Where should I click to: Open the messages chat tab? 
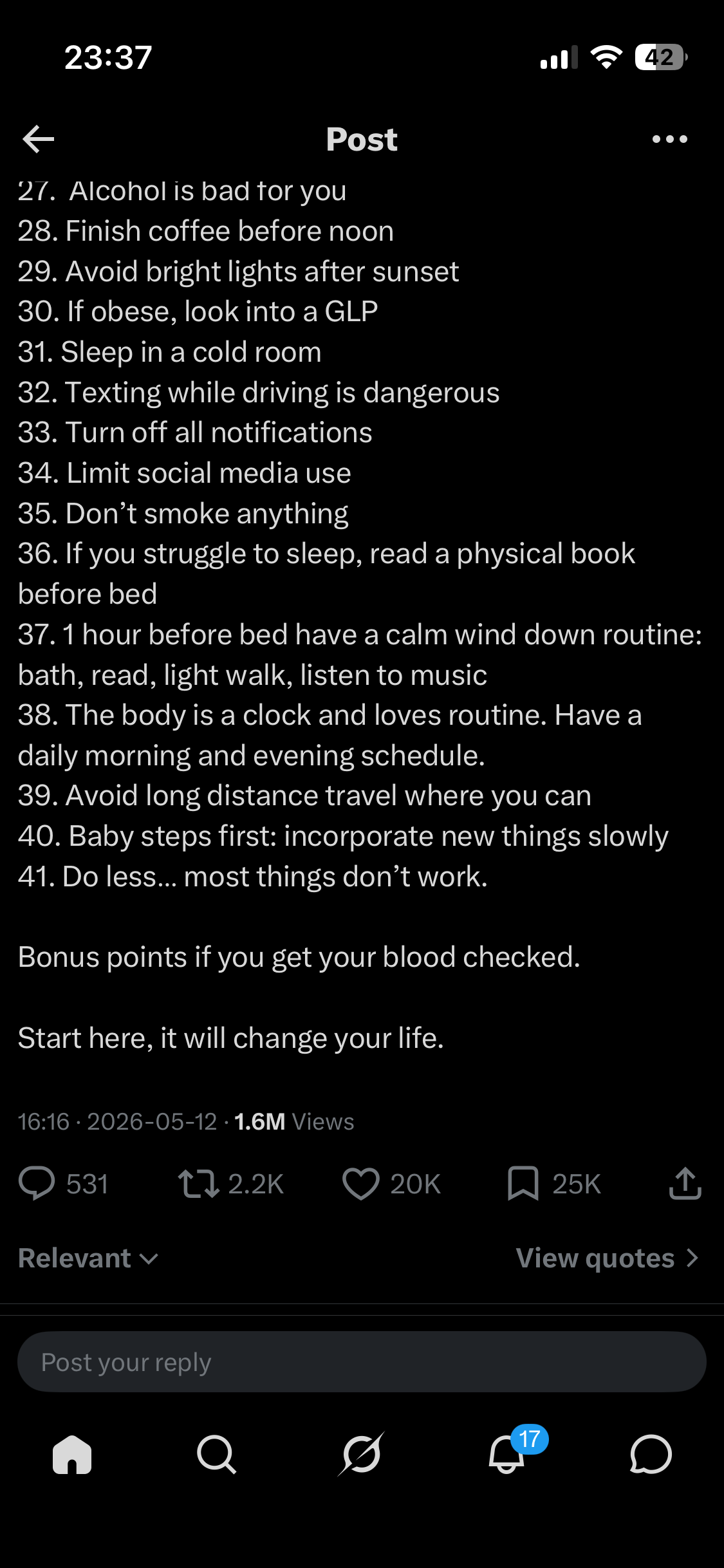[651, 1455]
